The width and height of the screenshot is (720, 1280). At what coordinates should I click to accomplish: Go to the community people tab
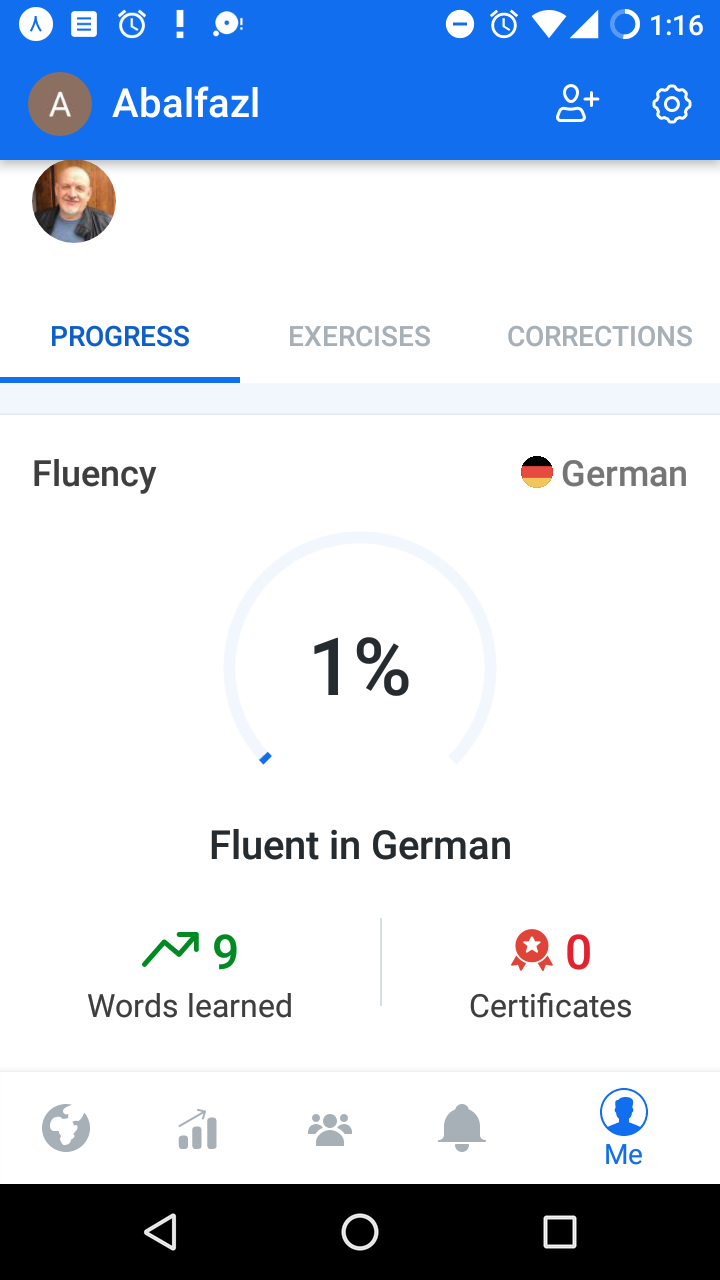(330, 1130)
